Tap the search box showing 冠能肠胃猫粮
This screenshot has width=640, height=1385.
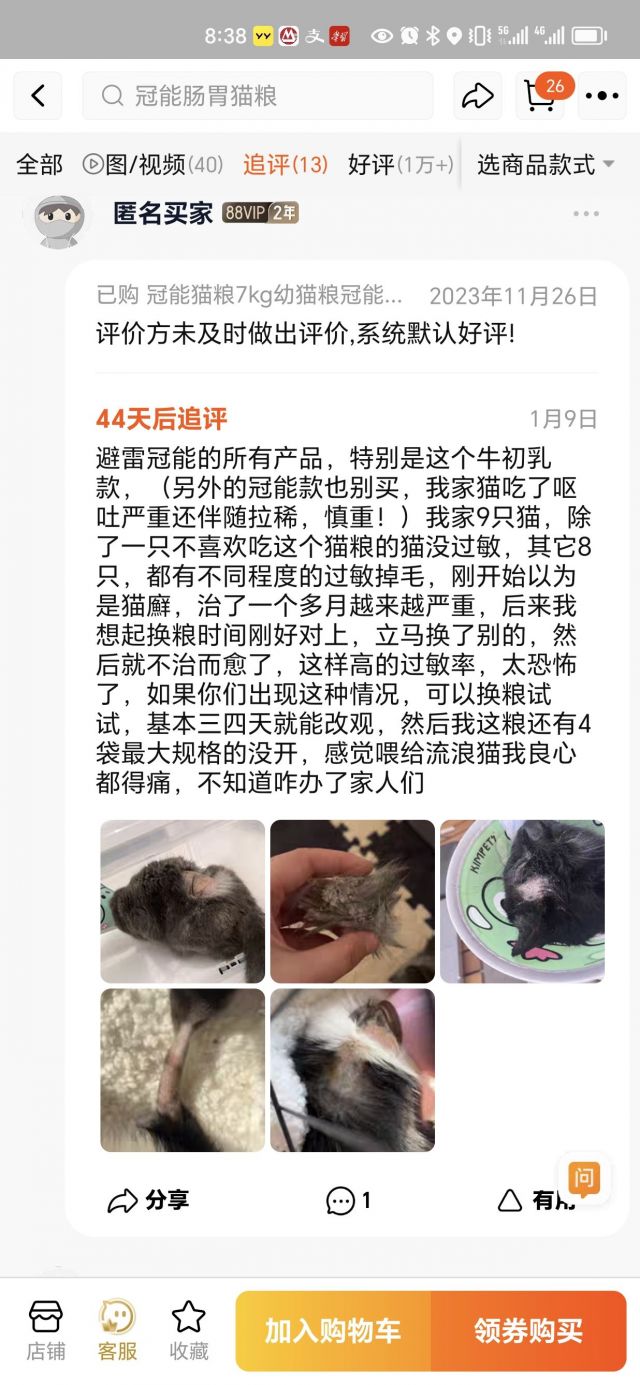[x=257, y=96]
